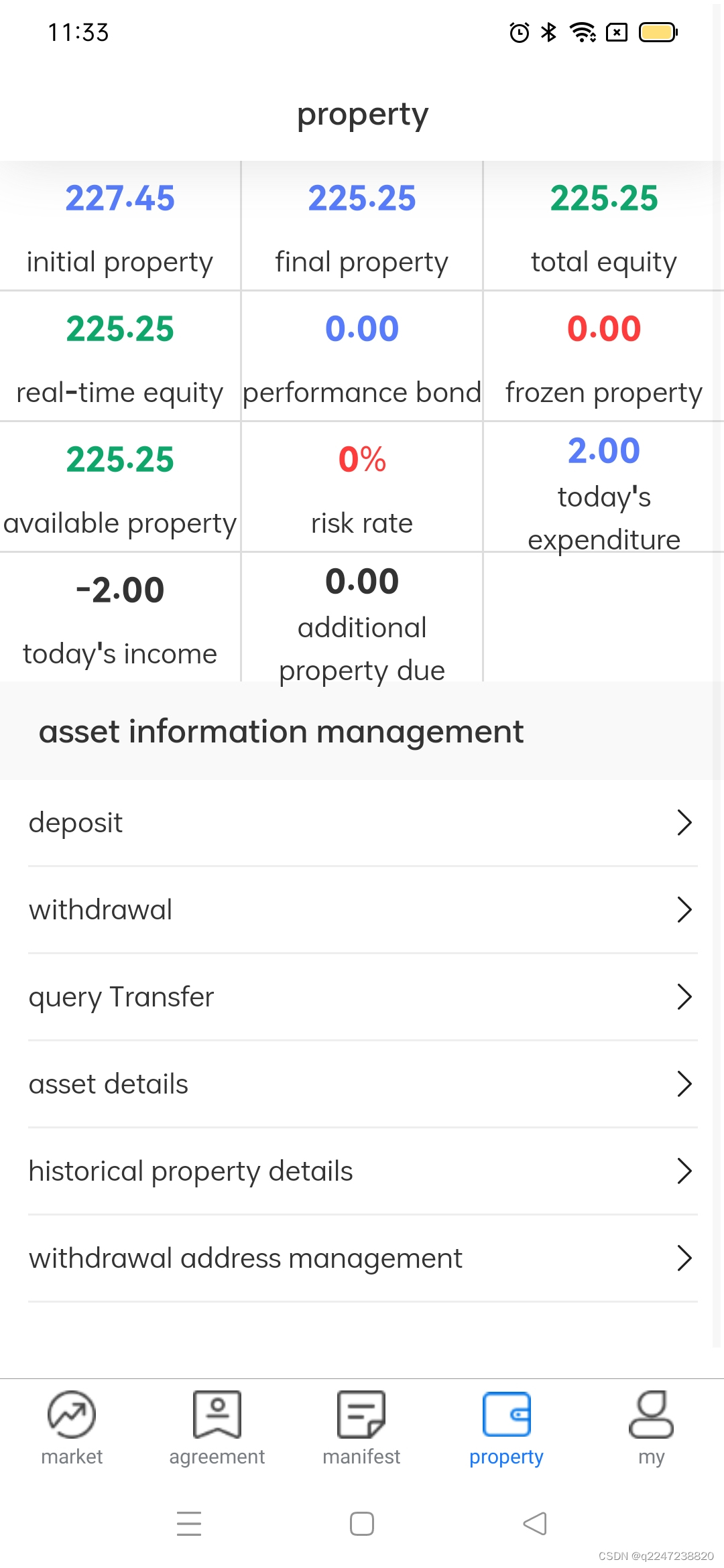Tap the system back button
The height and width of the screenshot is (1568, 724).
535,1524
